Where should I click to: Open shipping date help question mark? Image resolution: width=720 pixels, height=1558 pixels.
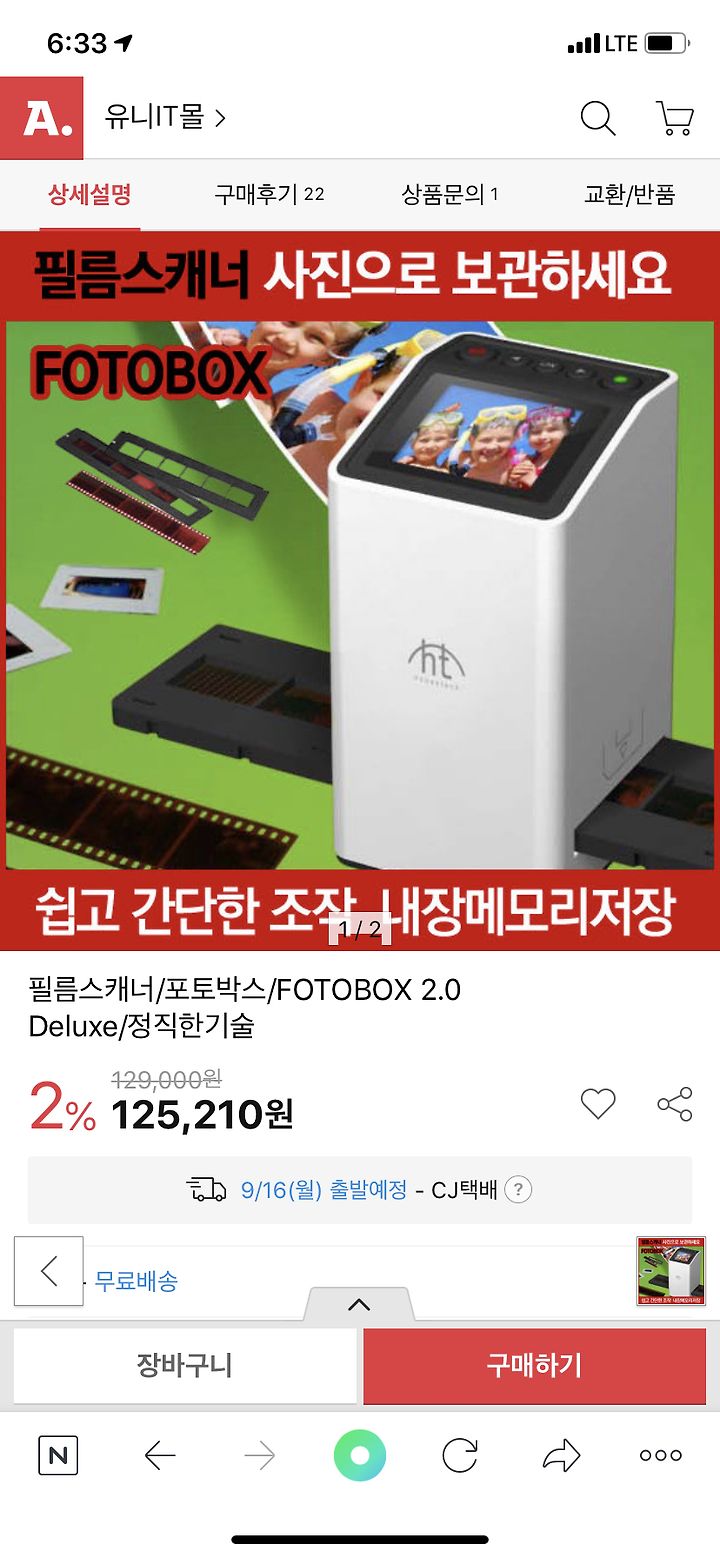[x=518, y=1190]
